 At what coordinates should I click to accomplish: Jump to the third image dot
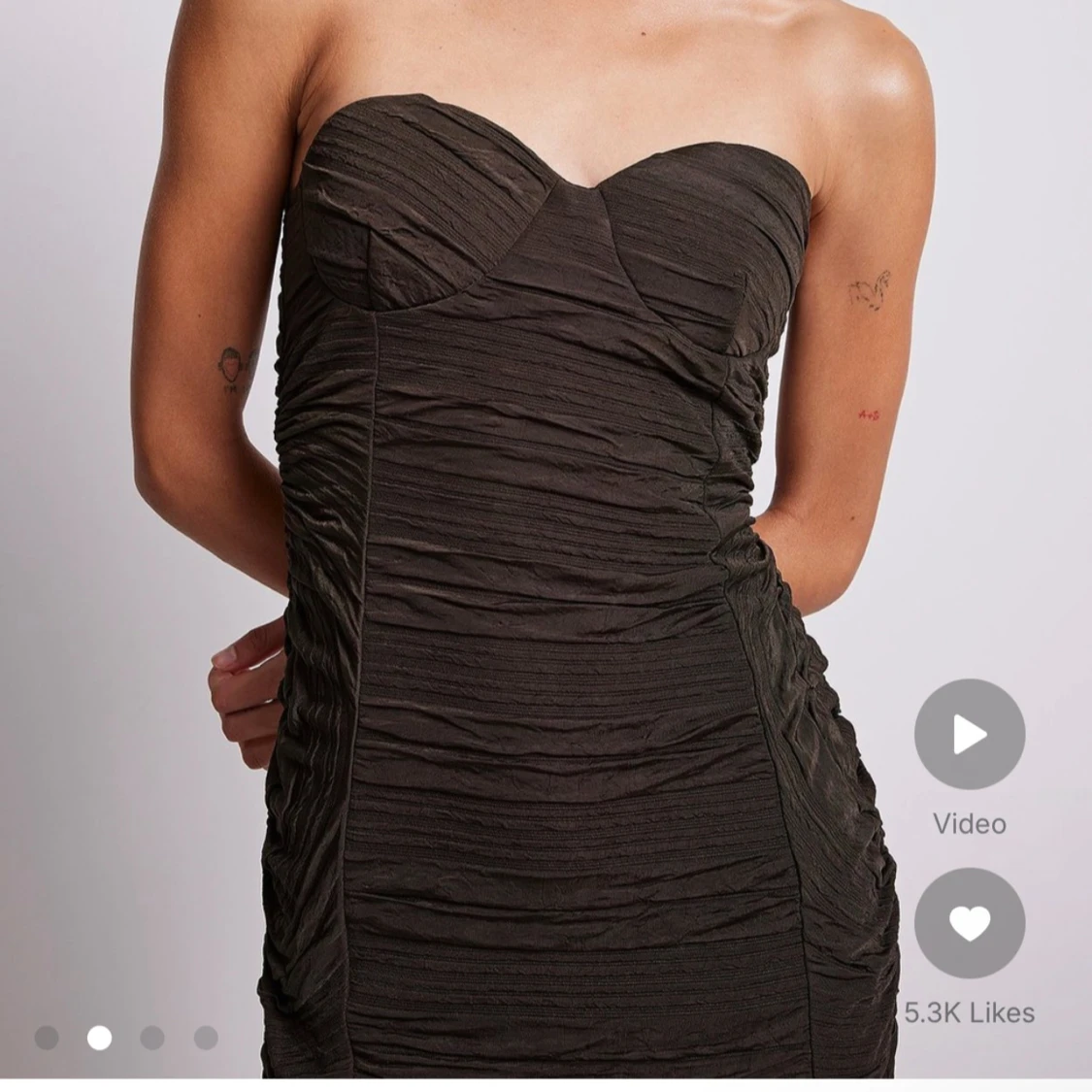point(152,1038)
